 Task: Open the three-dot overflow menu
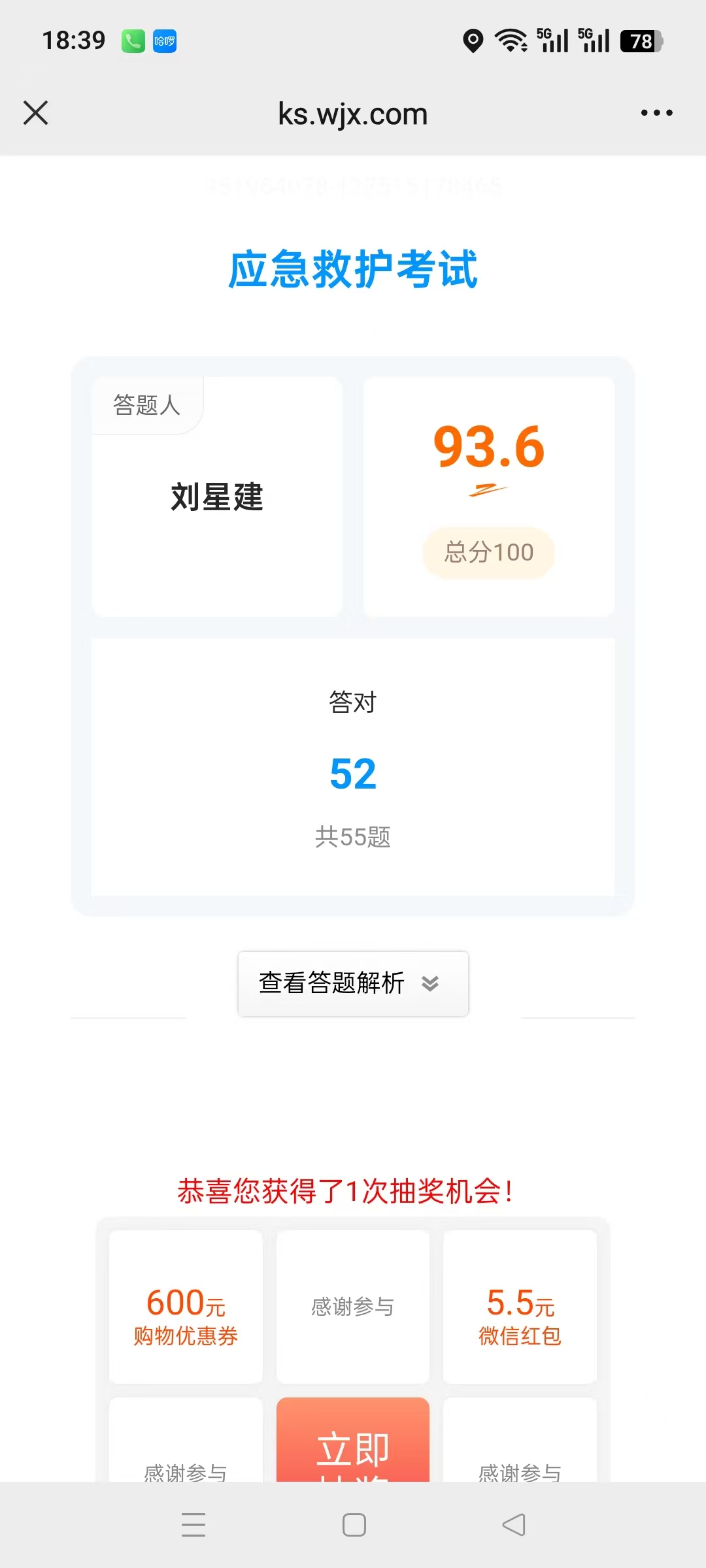656,112
